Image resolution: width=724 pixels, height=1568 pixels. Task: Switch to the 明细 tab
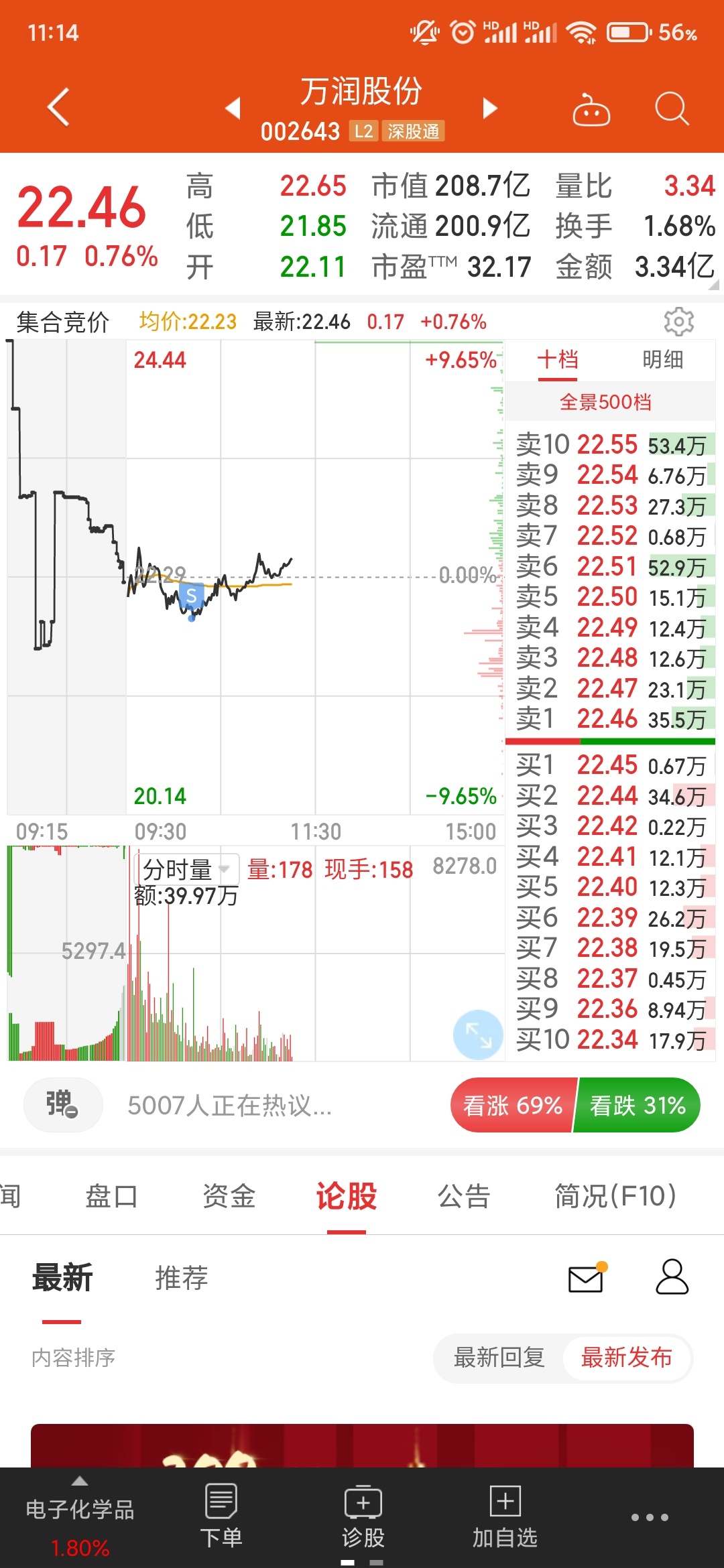662,360
